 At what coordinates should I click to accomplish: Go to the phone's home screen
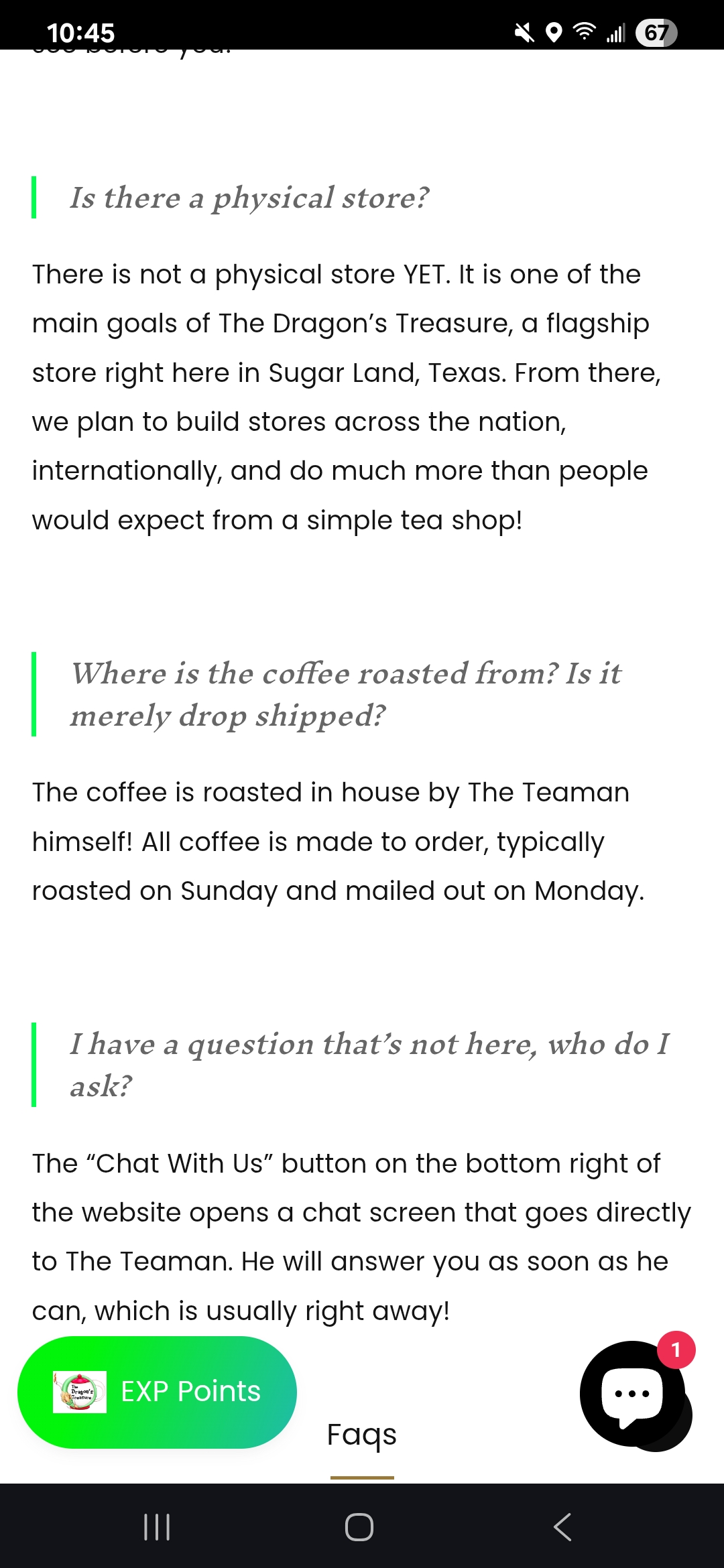tap(359, 1527)
